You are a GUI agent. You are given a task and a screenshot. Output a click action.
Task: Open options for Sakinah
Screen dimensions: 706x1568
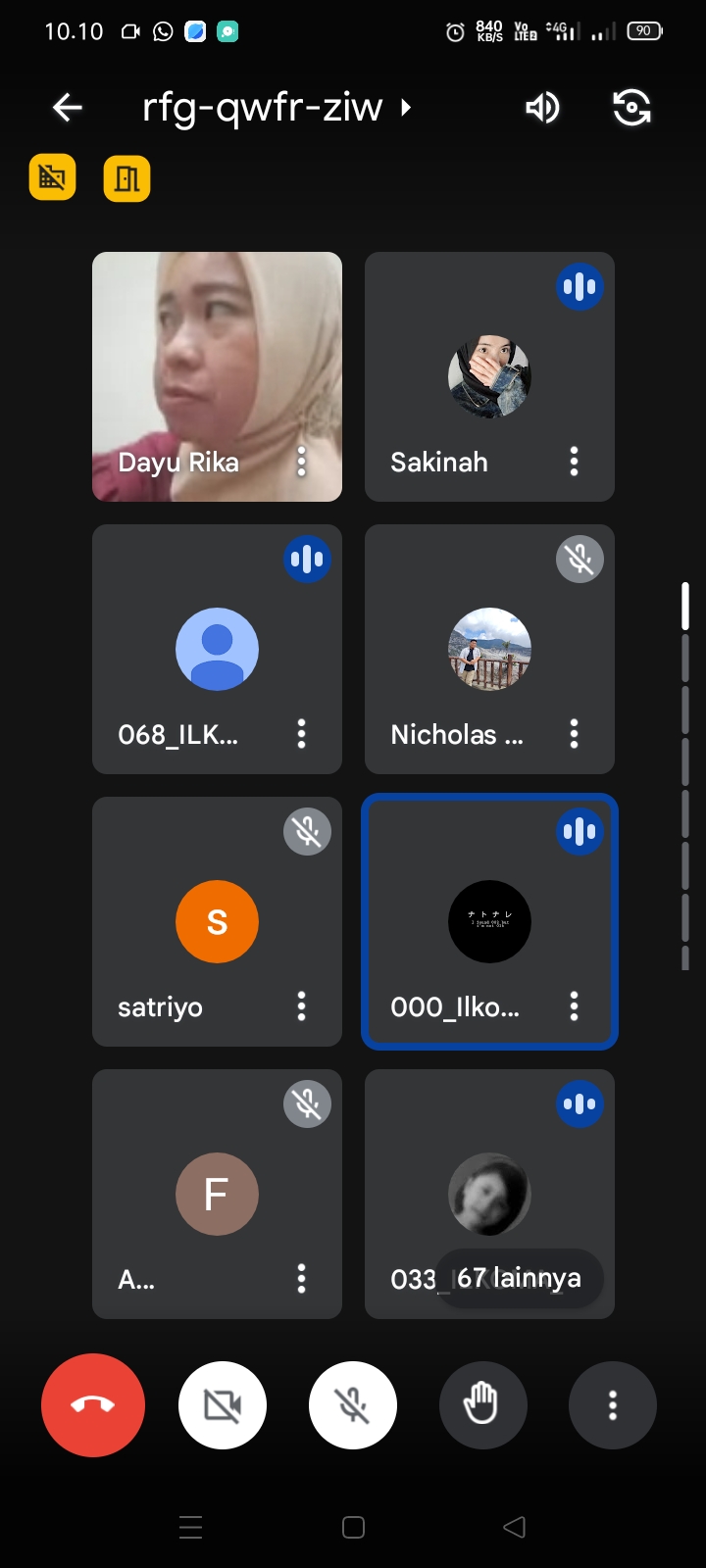(x=574, y=462)
